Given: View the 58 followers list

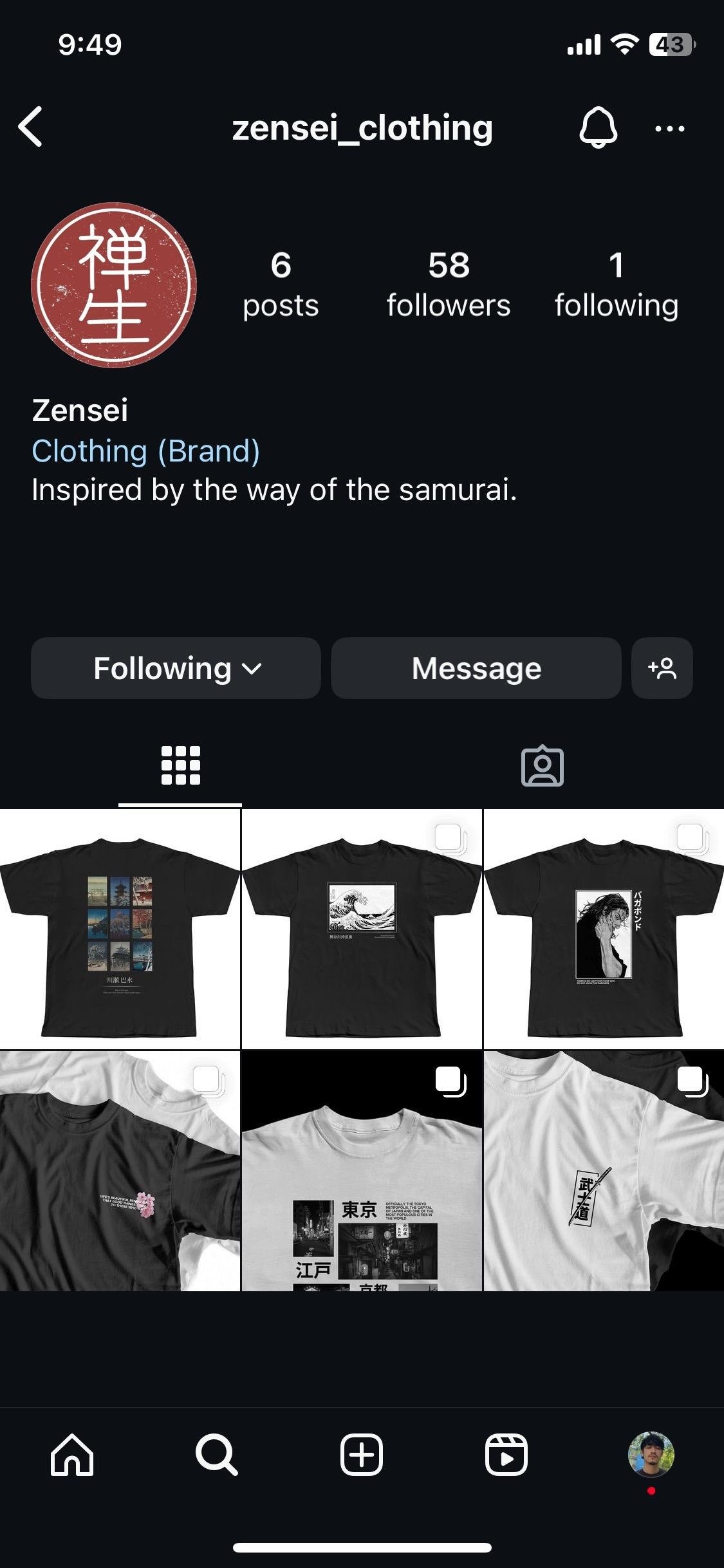Looking at the screenshot, I should (x=449, y=285).
